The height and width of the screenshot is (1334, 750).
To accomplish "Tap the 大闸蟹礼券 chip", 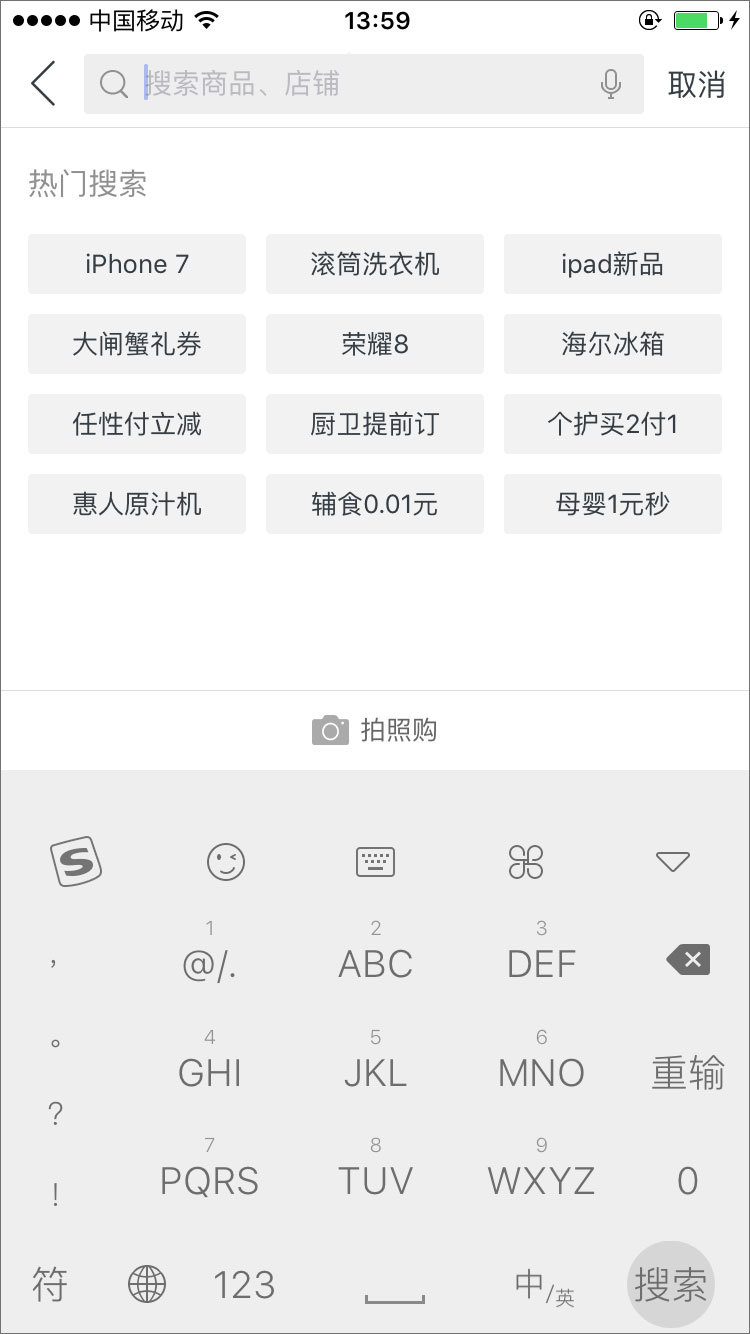I will pyautogui.click(x=137, y=344).
